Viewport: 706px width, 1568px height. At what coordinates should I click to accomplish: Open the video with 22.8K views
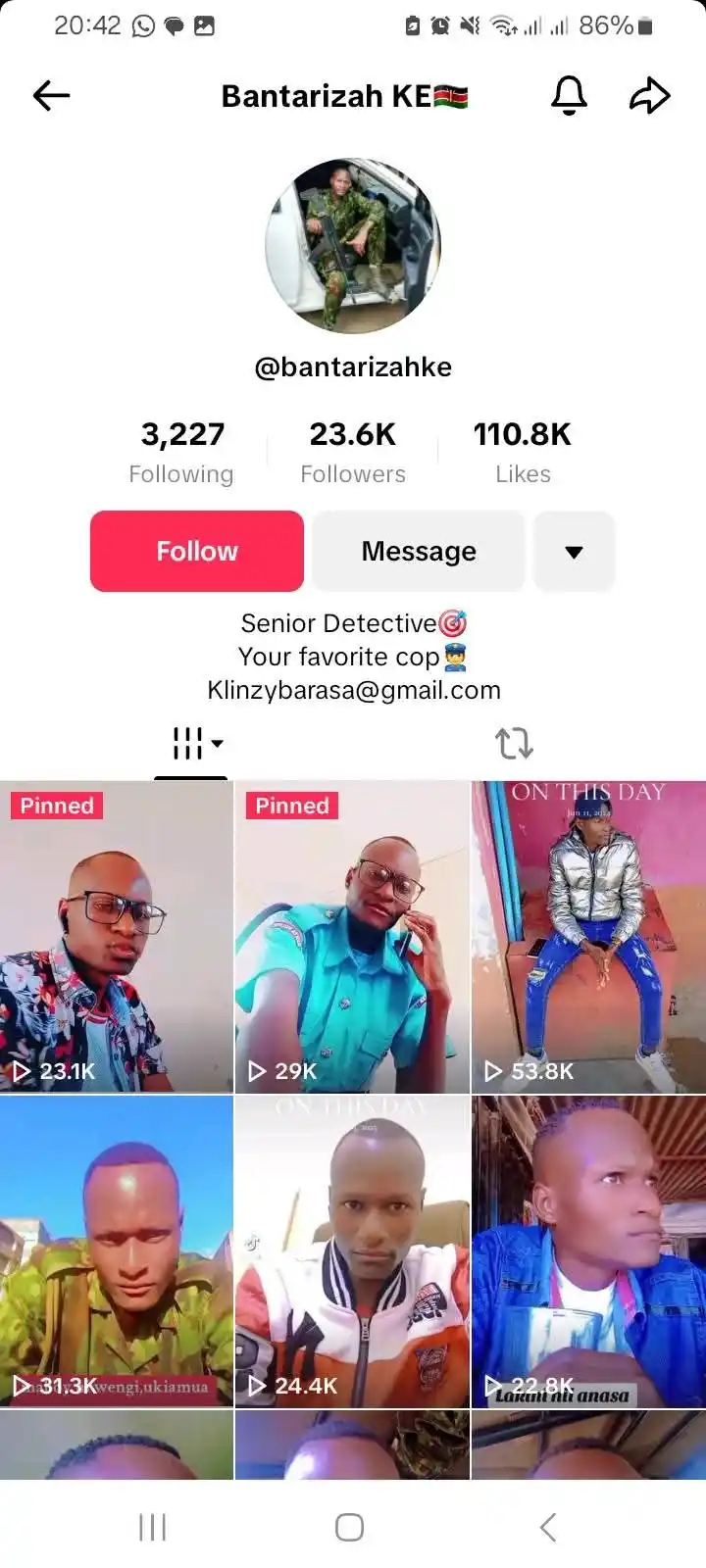click(x=588, y=1249)
